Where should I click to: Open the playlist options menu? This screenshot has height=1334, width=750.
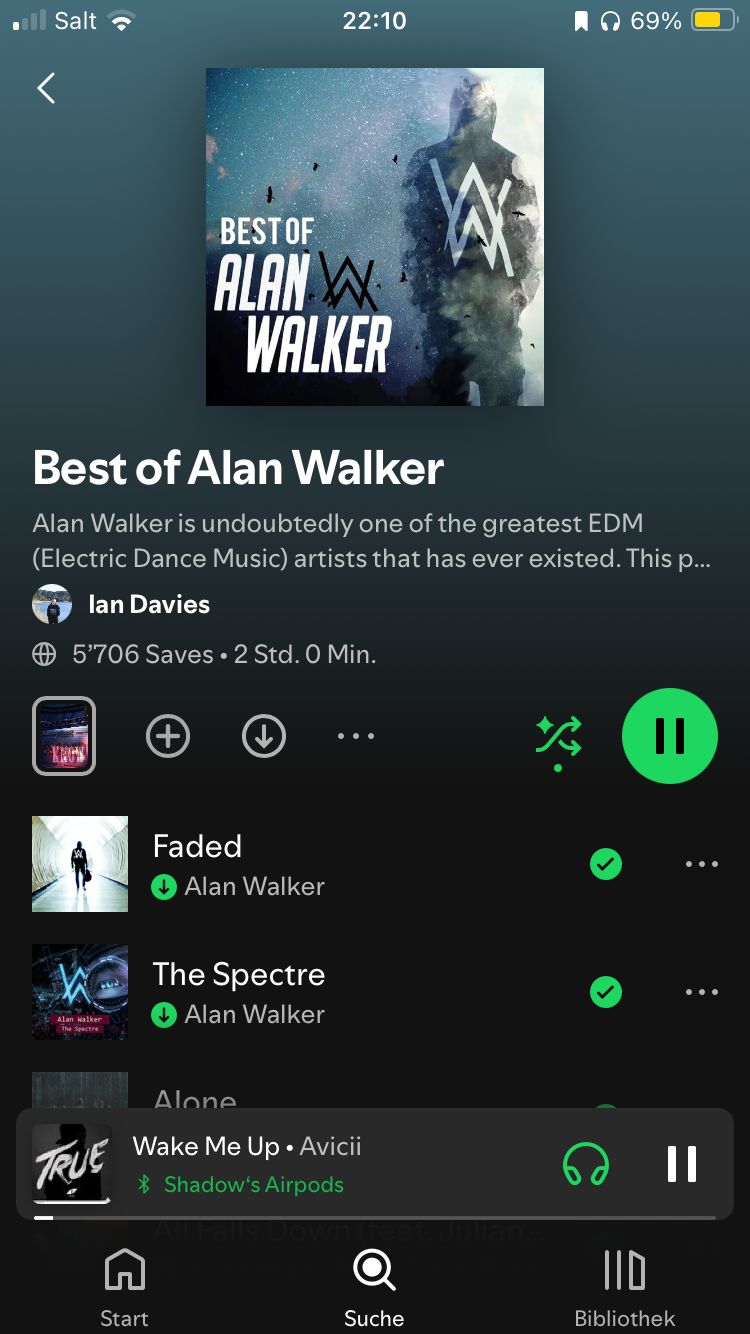[356, 737]
